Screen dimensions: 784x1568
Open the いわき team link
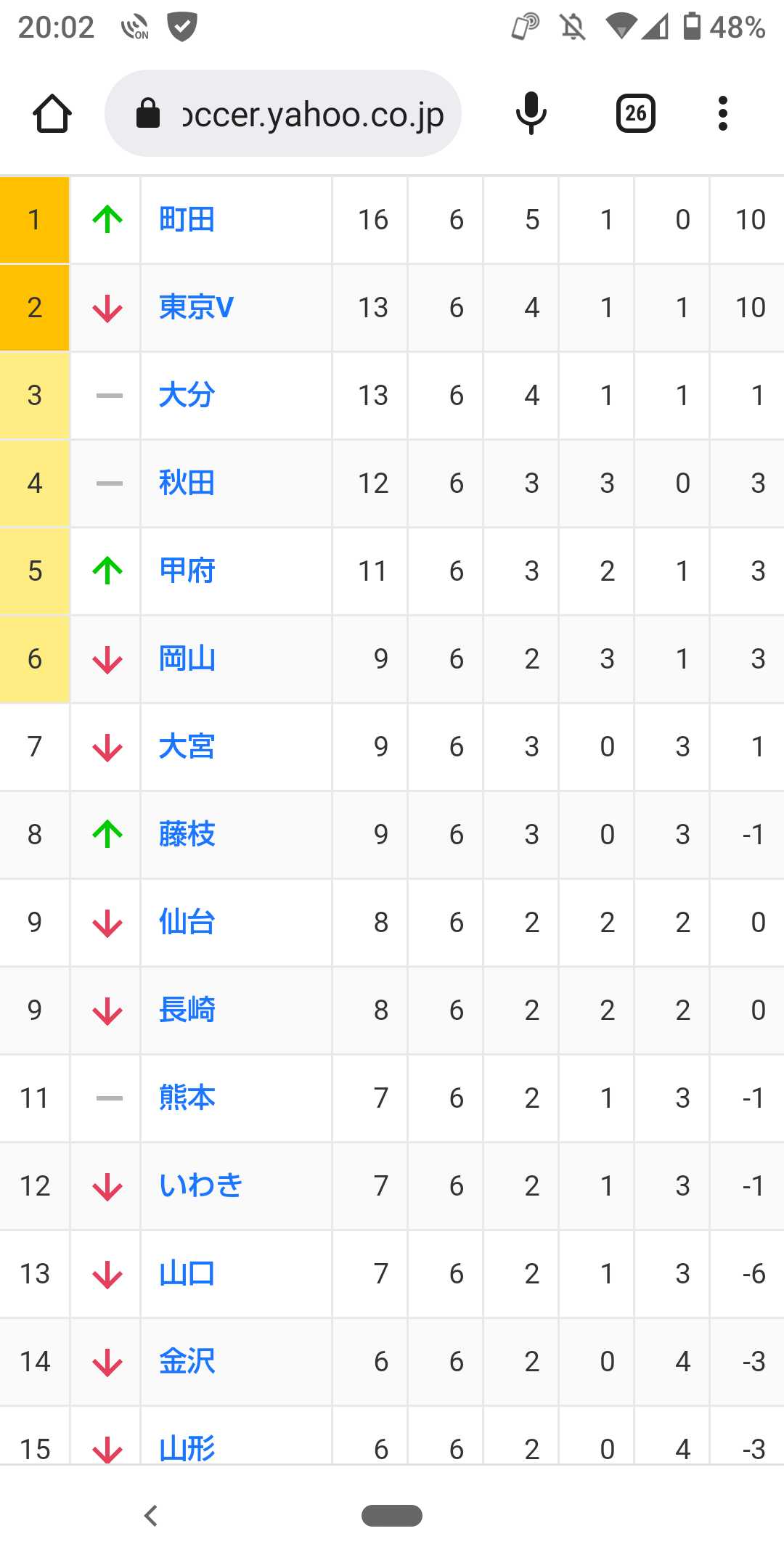(x=201, y=1185)
